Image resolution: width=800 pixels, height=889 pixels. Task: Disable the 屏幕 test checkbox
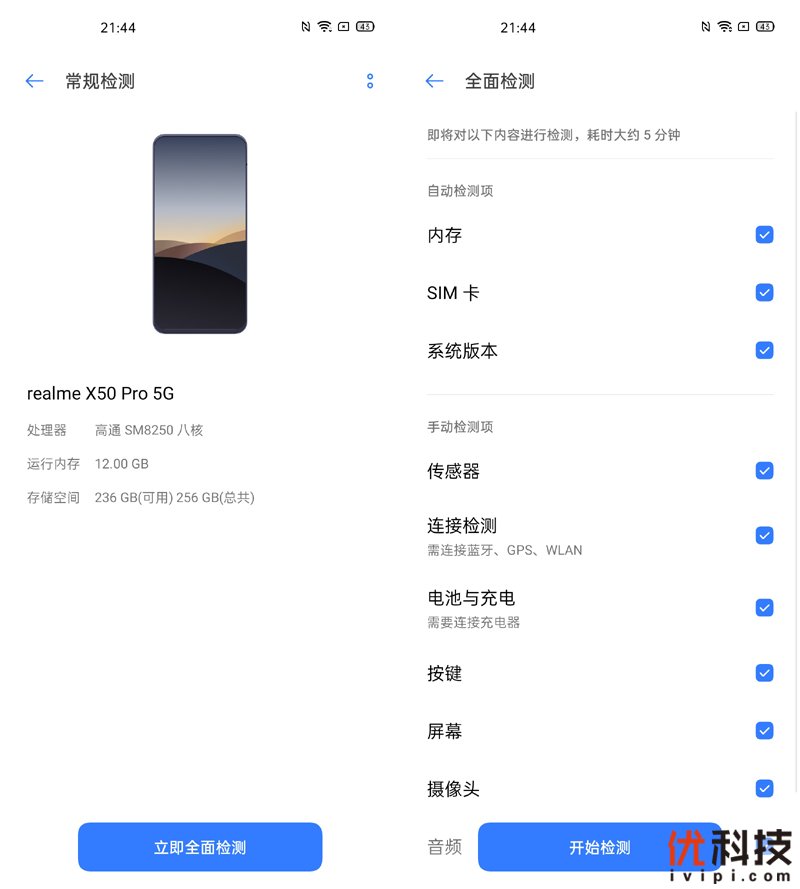tap(764, 730)
